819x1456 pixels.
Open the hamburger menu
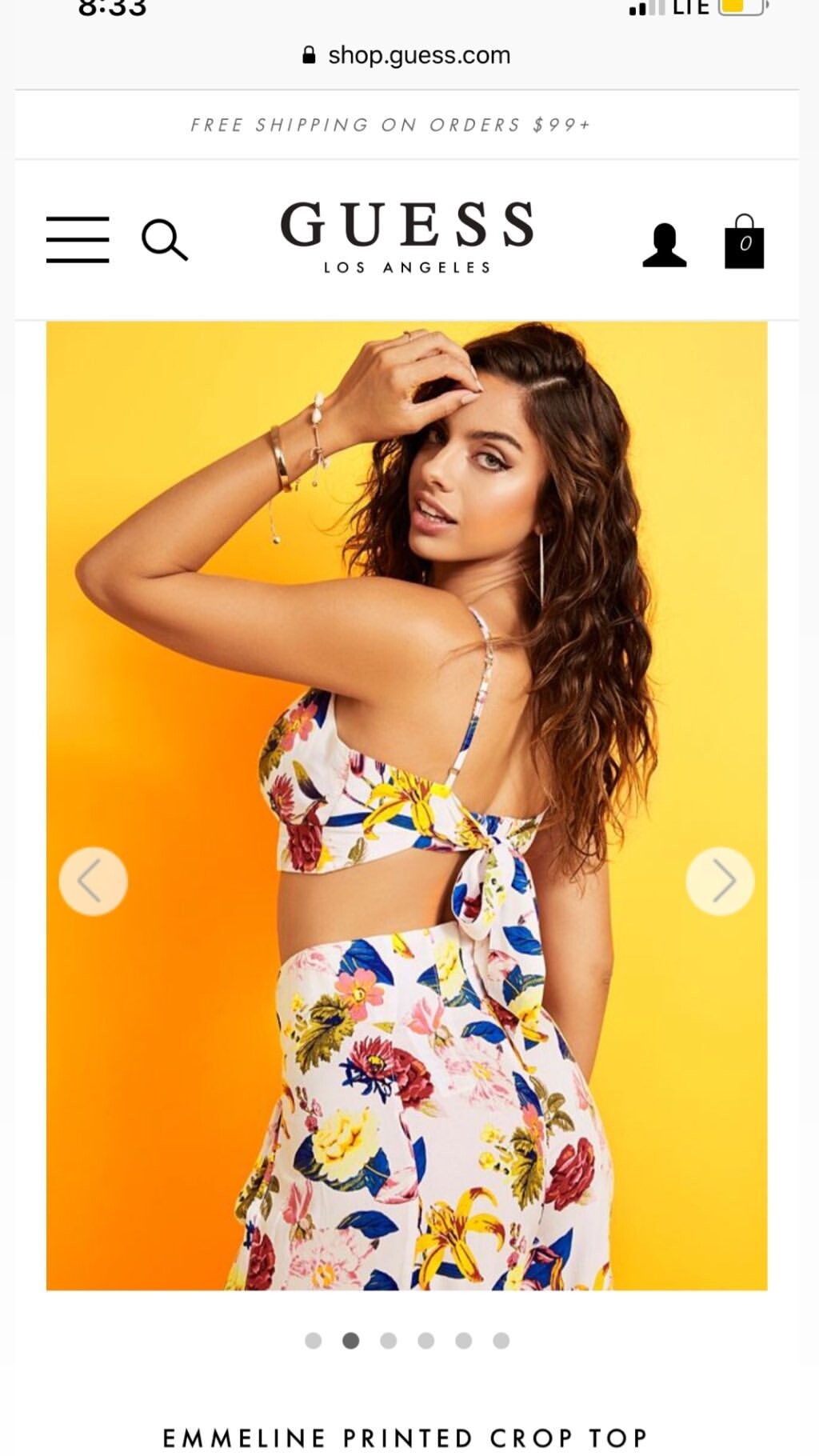(x=78, y=239)
